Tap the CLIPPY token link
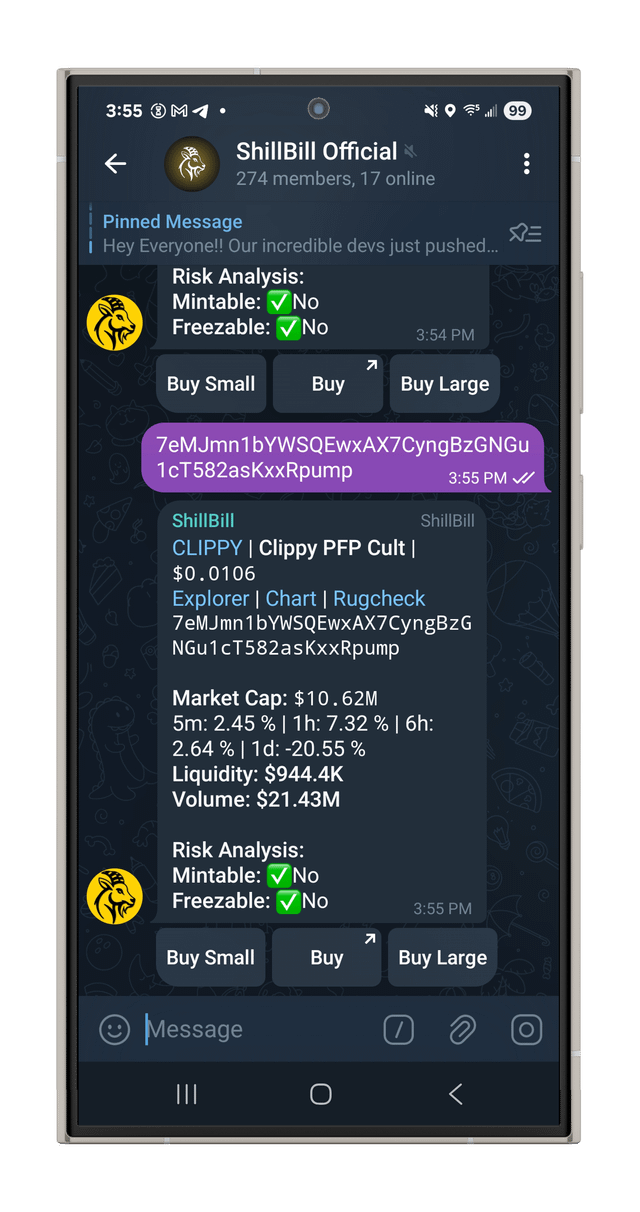 click(207, 548)
